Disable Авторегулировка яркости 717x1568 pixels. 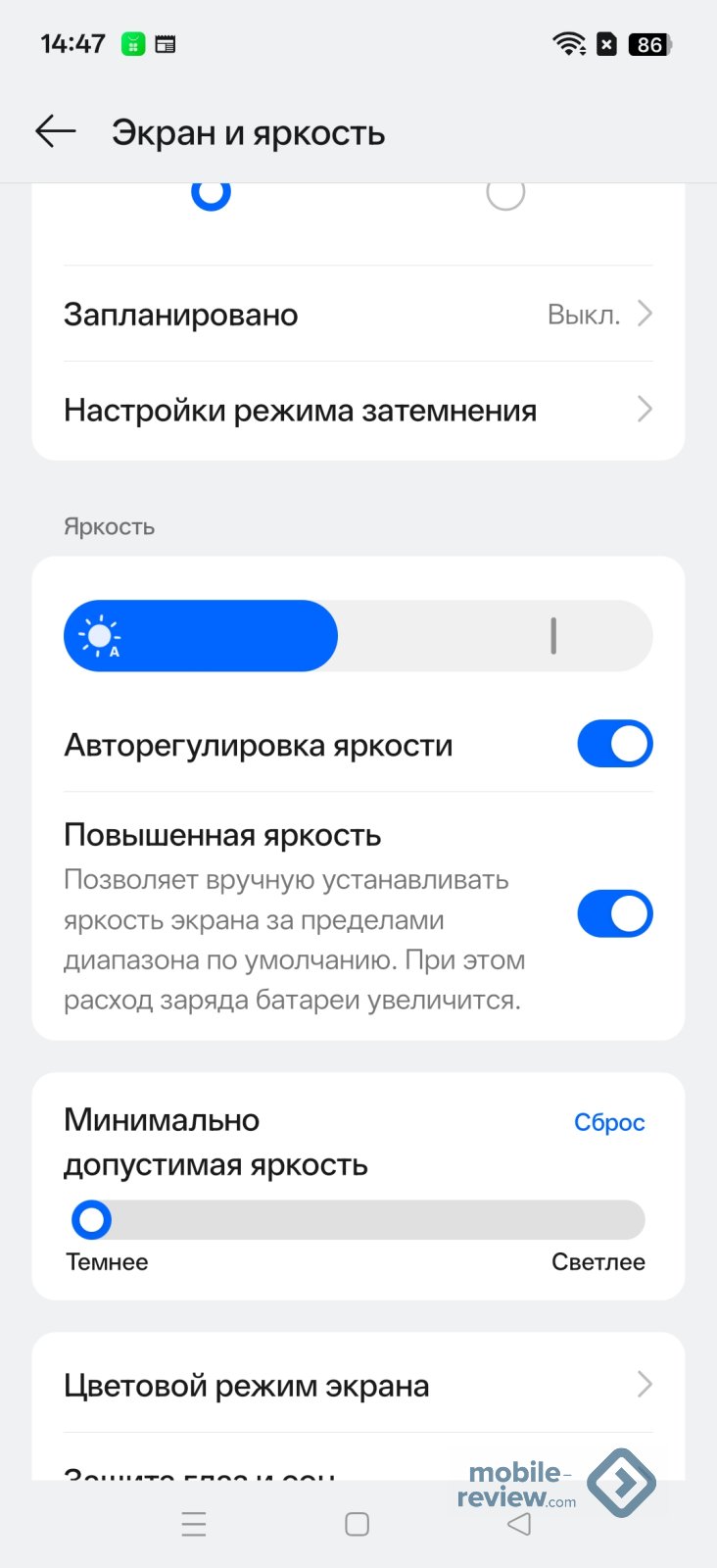(x=614, y=744)
